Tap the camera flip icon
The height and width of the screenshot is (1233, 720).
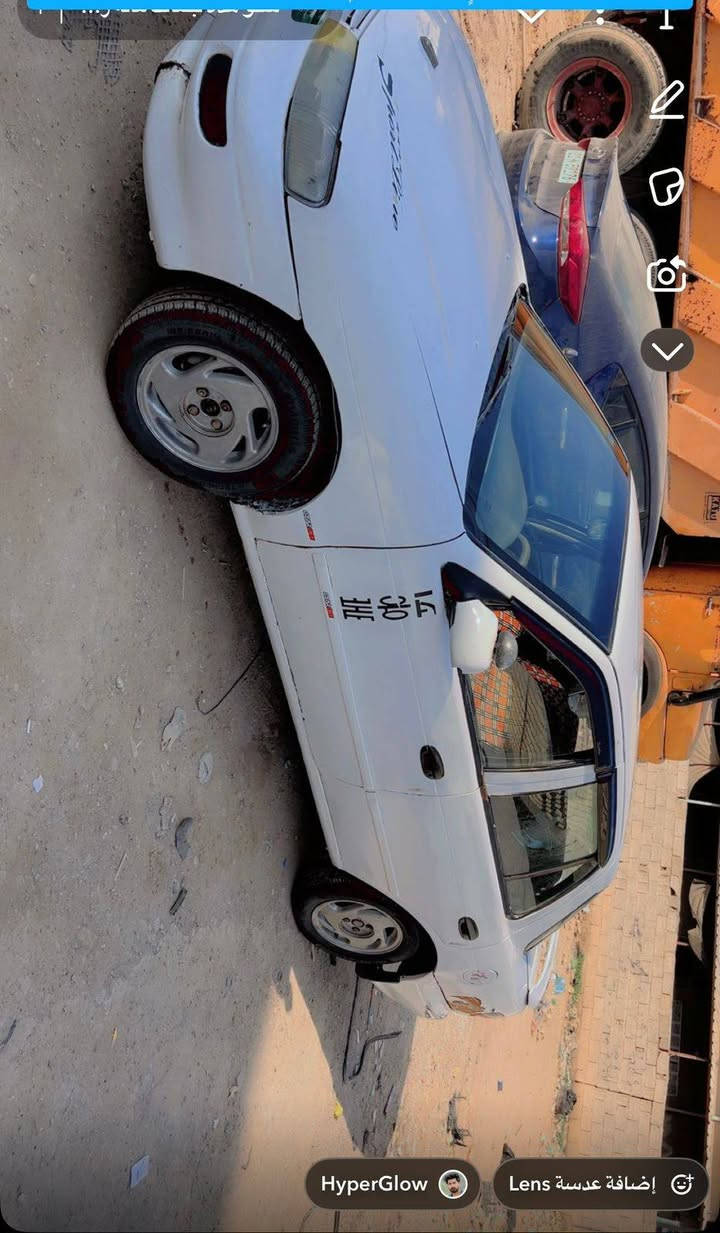pyautogui.click(x=667, y=272)
